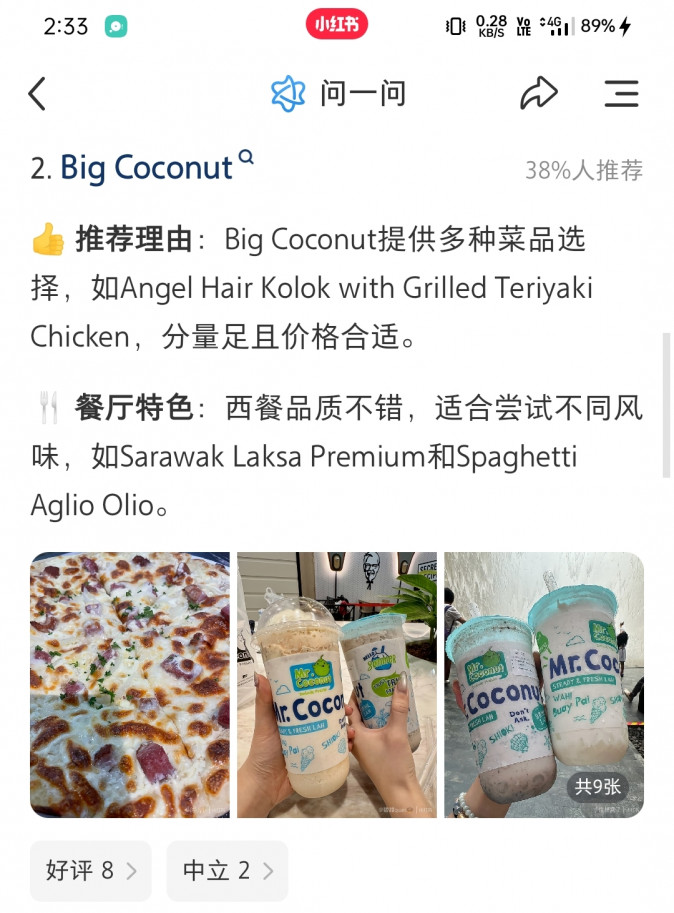View the Mr. Coconut drinks photo
This screenshot has width=674, height=913.
point(337,685)
